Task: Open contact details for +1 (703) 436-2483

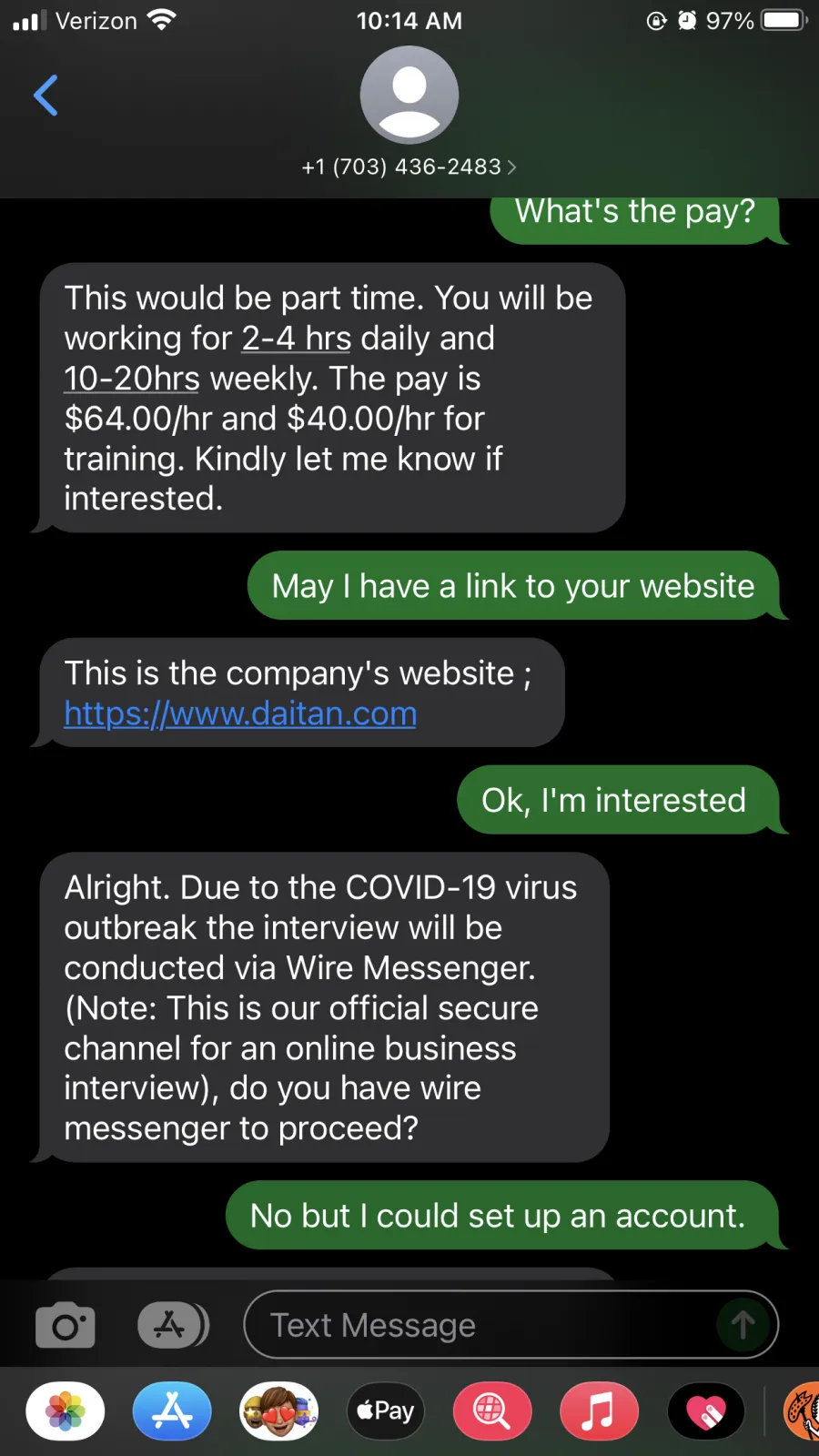Action: coord(409,167)
